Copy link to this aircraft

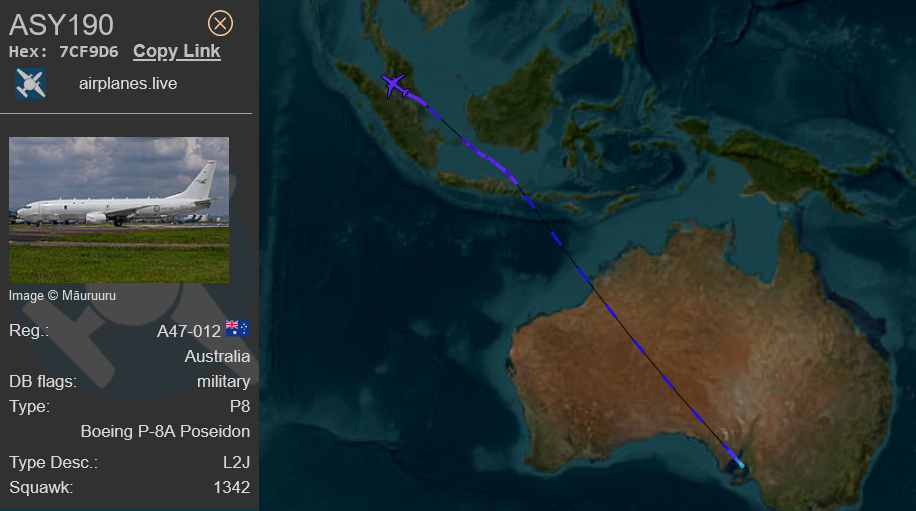(176, 51)
